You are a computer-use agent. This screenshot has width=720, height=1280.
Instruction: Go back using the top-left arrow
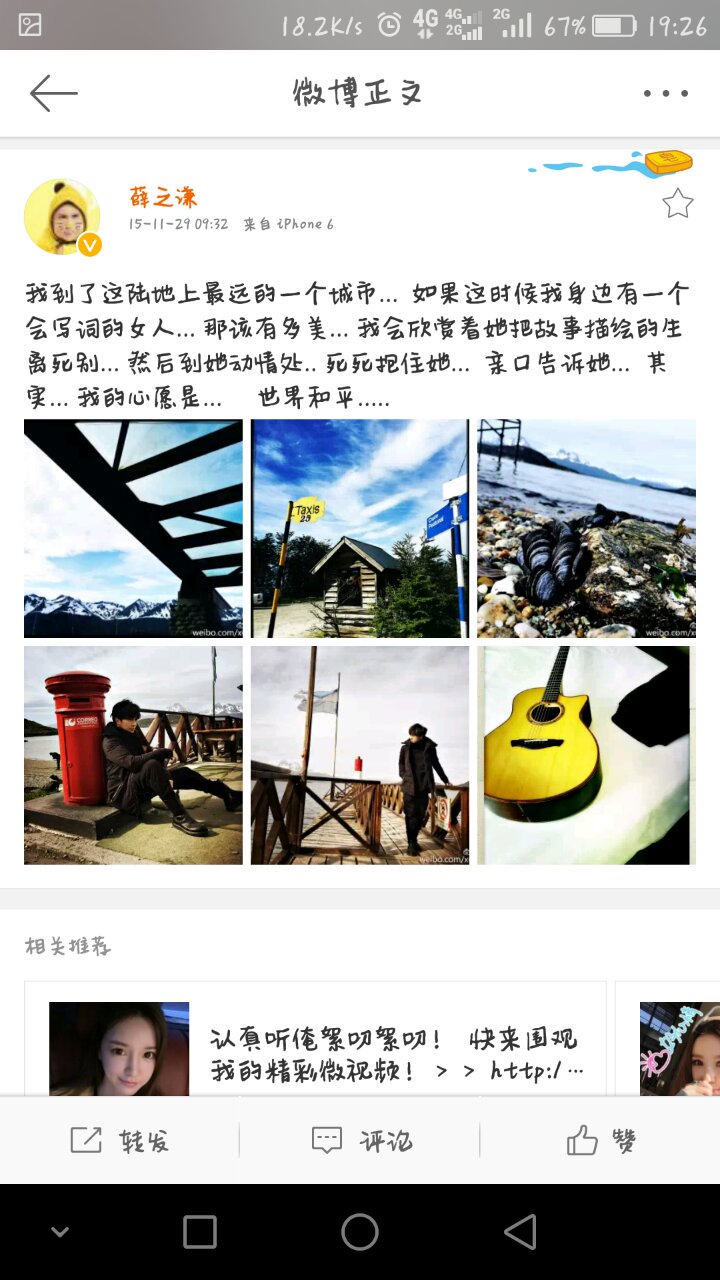click(x=54, y=94)
